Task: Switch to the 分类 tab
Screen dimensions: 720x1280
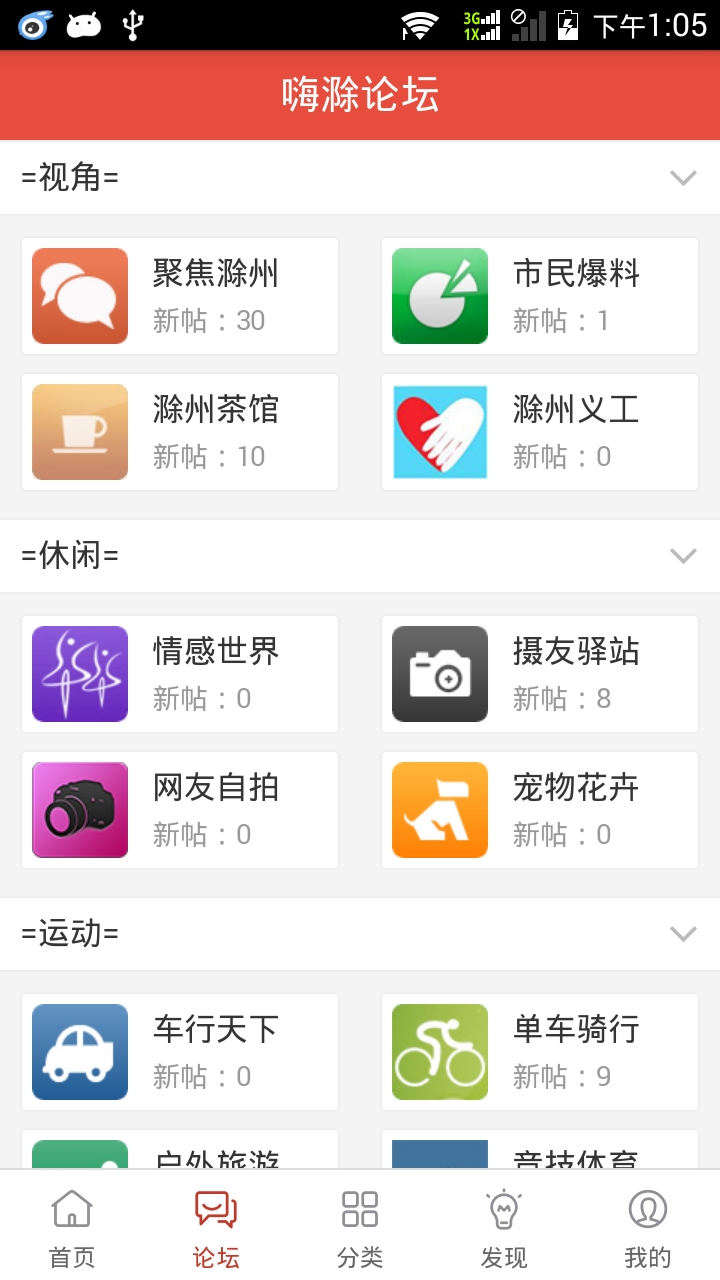Action: [360, 1226]
